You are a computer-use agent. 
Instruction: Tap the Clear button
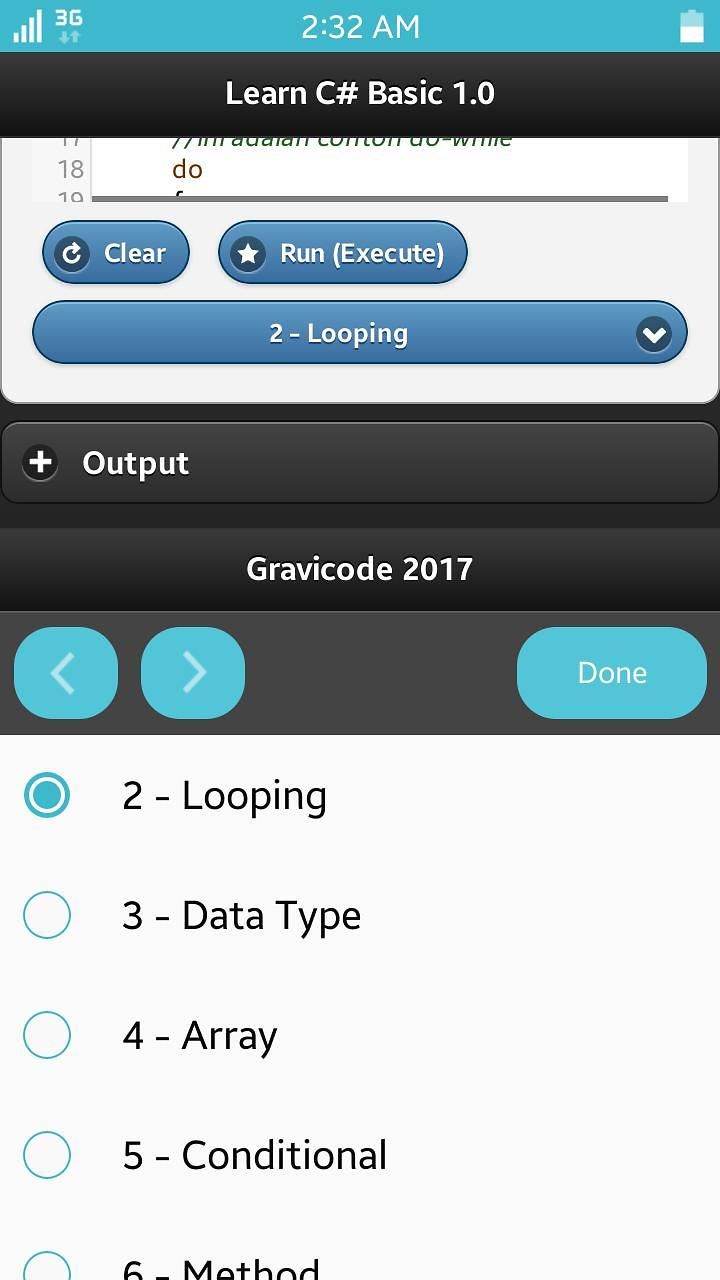coord(115,253)
